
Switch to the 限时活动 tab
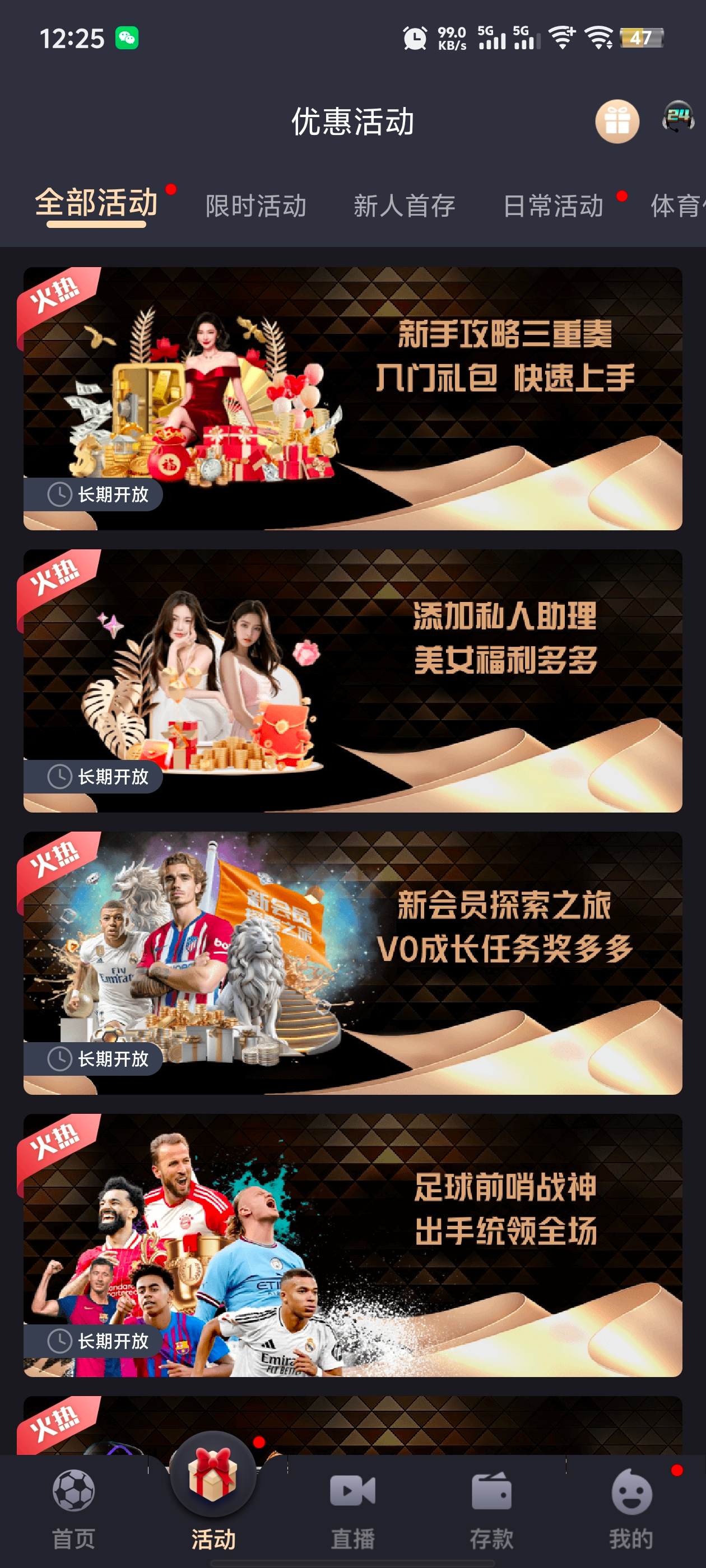(256, 206)
